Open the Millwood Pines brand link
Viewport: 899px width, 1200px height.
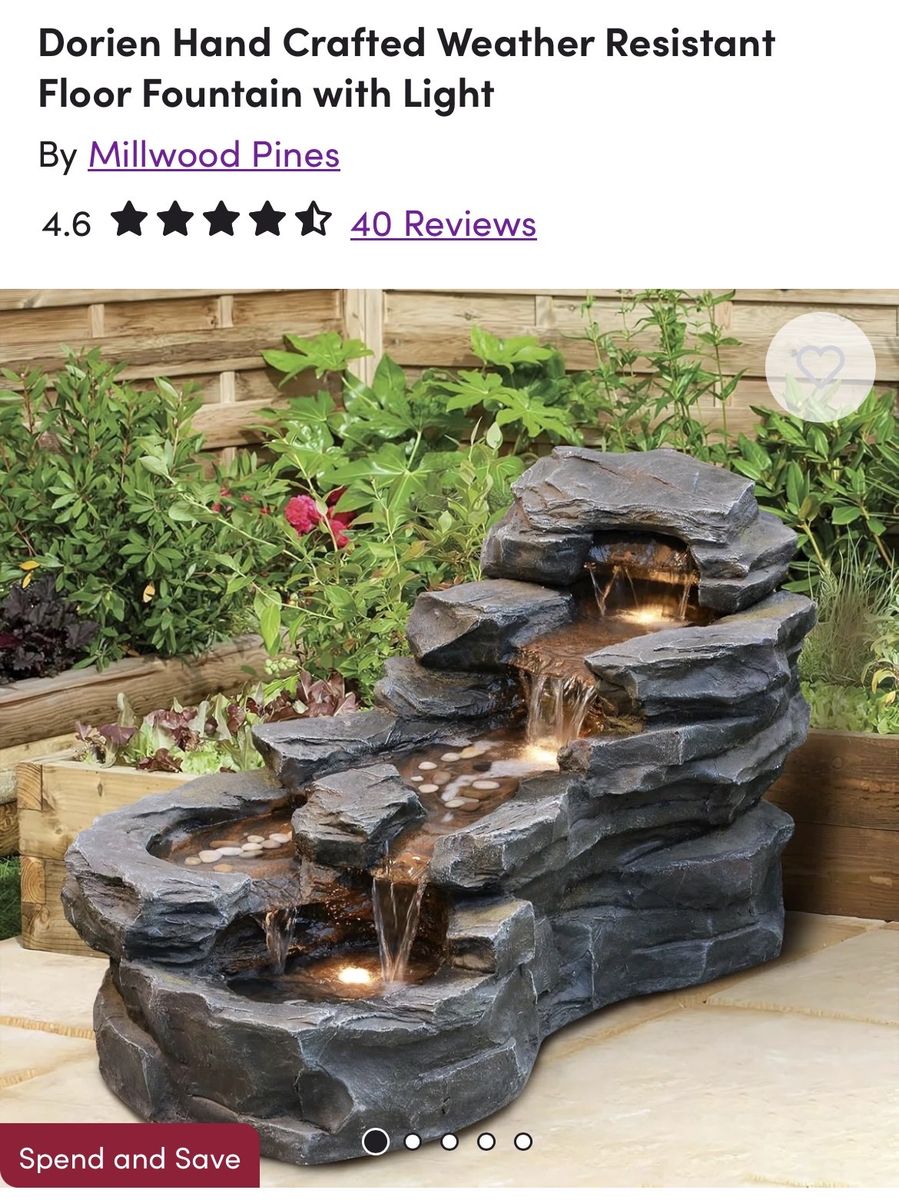(214, 155)
